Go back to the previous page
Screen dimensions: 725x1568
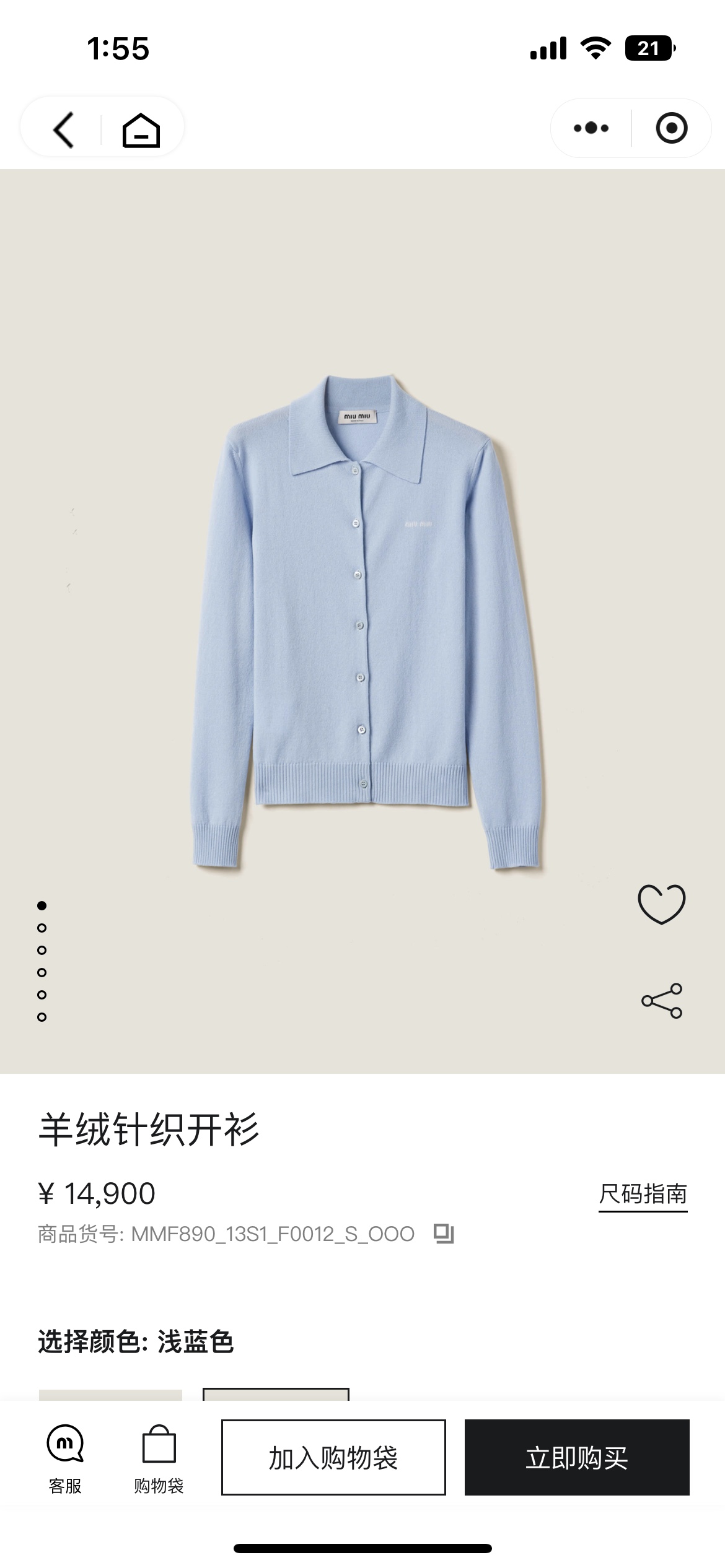pos(64,129)
